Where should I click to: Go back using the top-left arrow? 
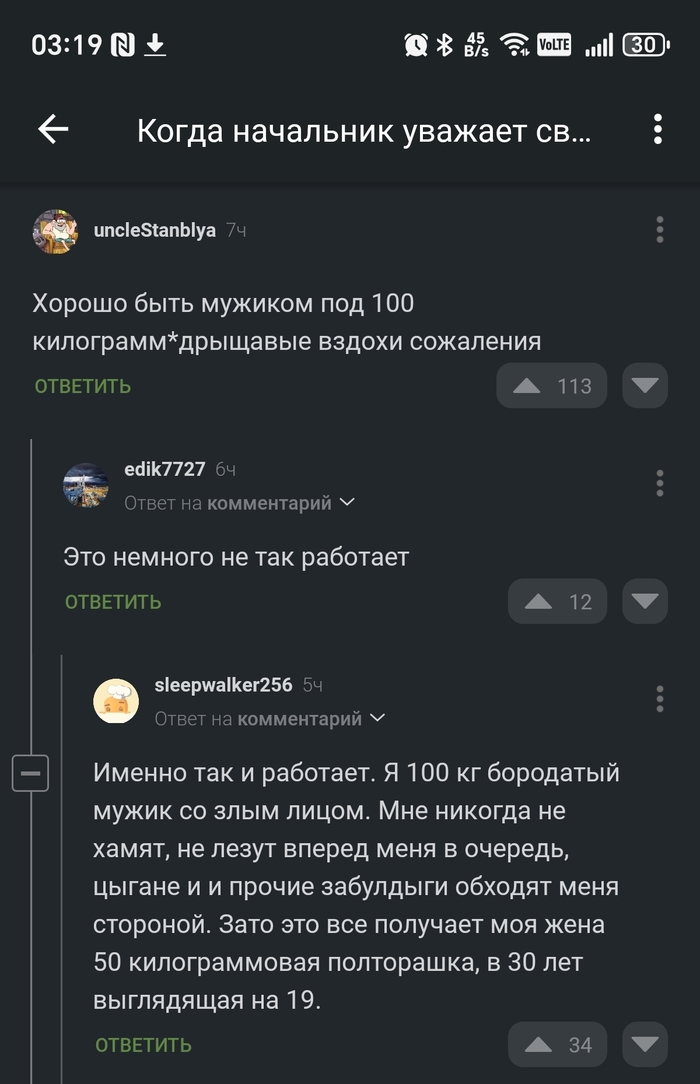[53, 129]
